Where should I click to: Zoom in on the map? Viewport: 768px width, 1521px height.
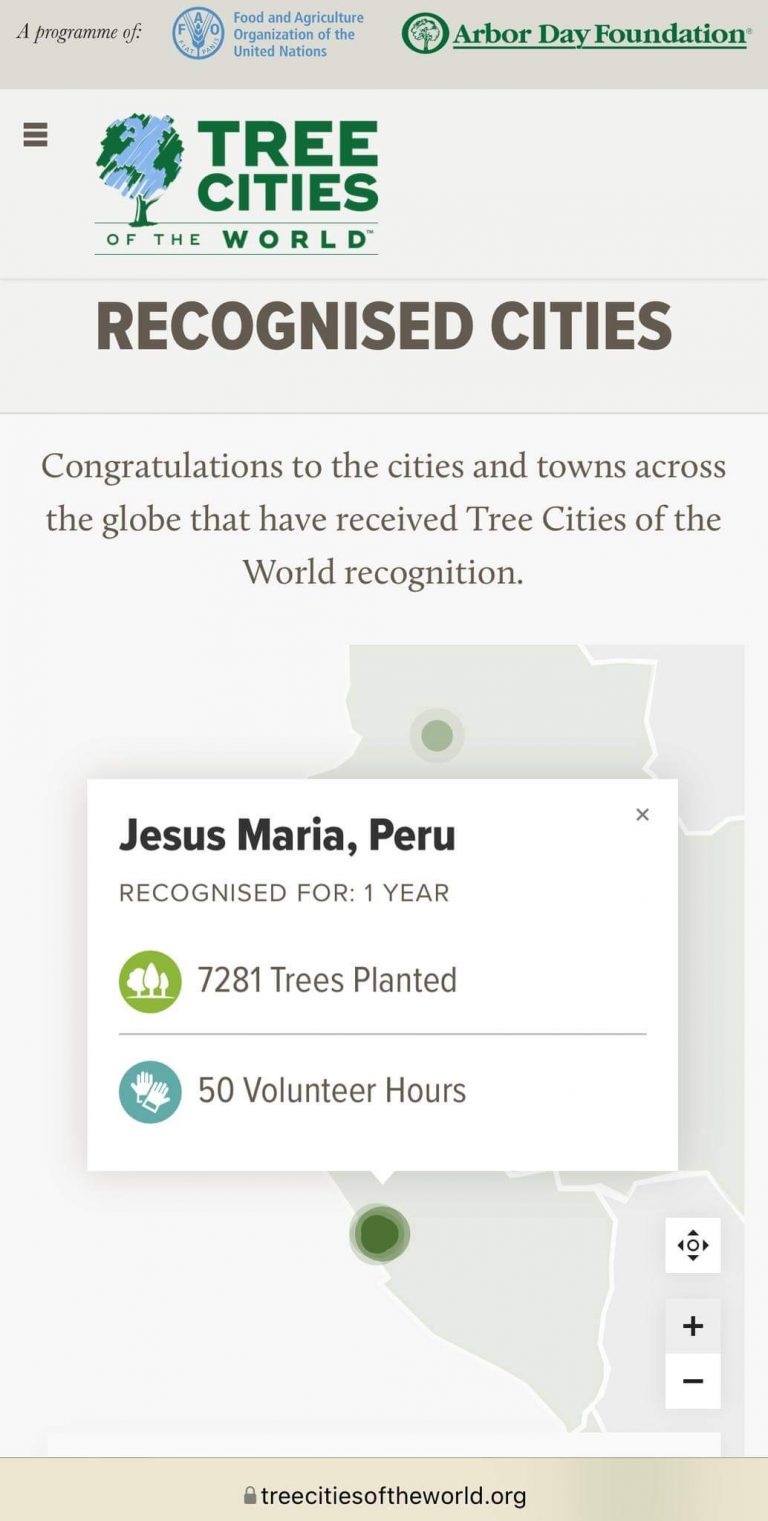tap(693, 1326)
